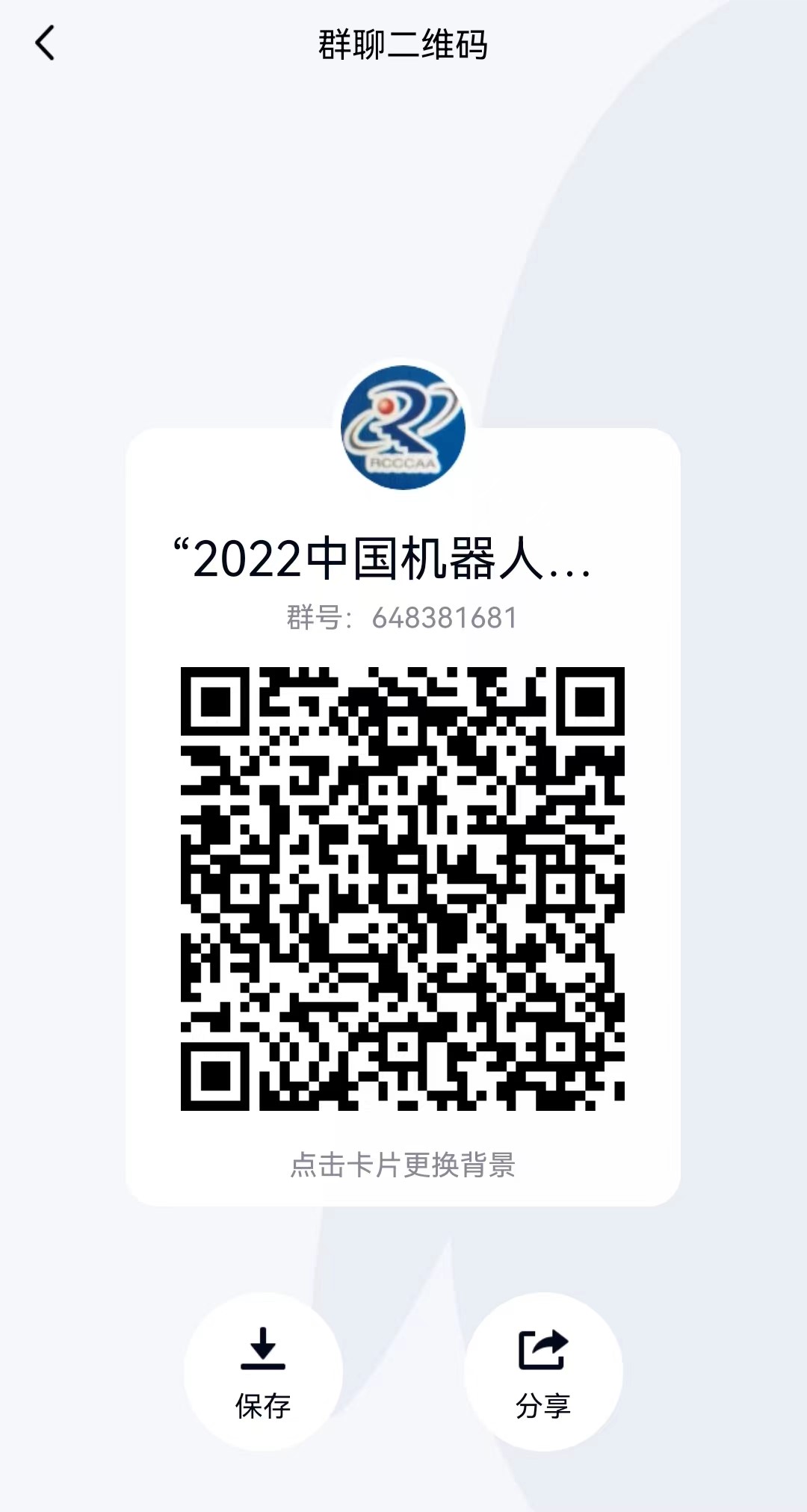Save the group QR code via 保存
Viewport: 807px width, 1512px height.
click(x=262, y=1372)
